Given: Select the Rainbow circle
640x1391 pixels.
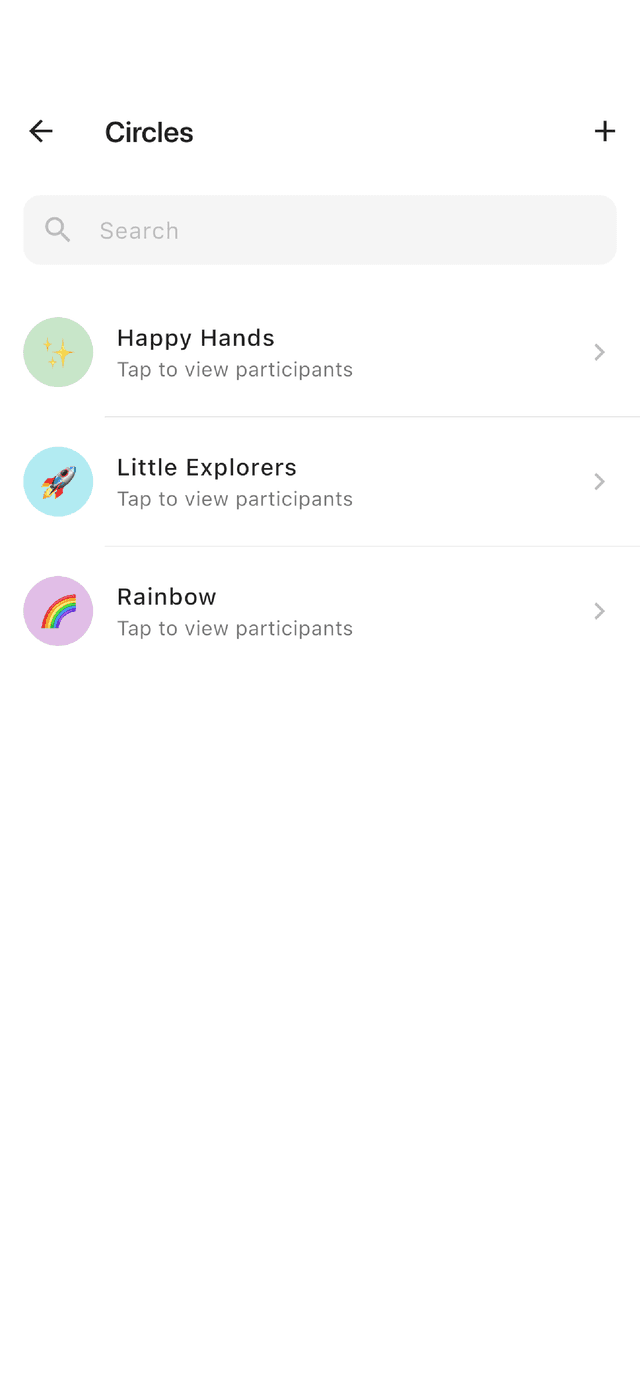Looking at the screenshot, I should tap(320, 611).
